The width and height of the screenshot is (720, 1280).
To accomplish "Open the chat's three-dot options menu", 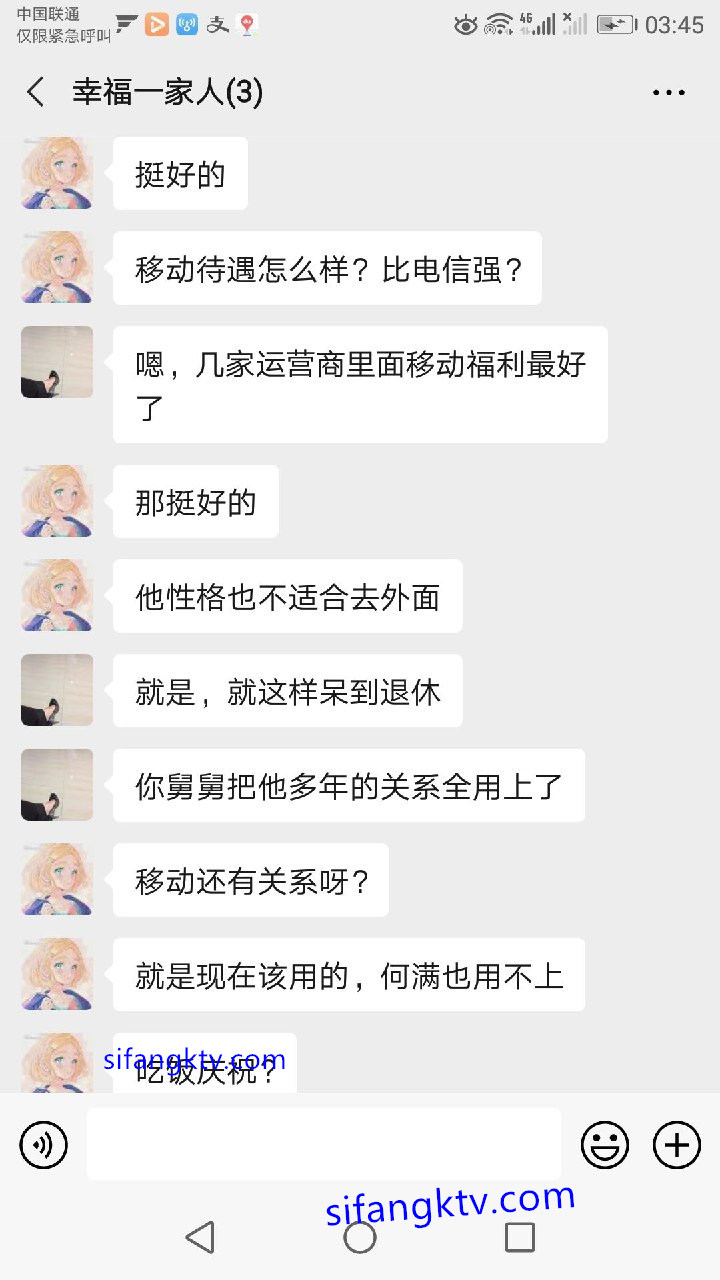I will (668, 93).
